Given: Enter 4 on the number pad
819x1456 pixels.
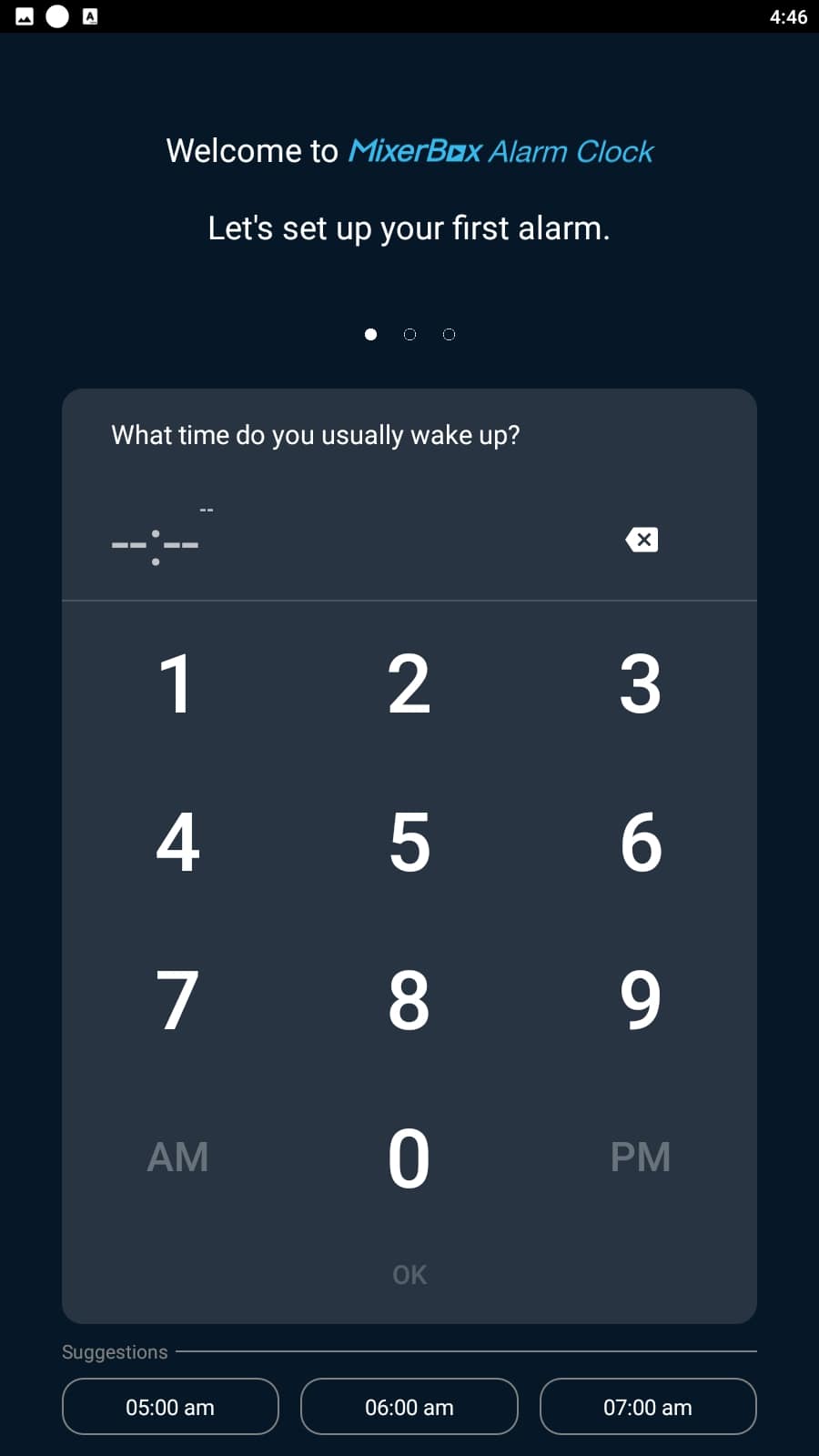Looking at the screenshot, I should pos(177,842).
